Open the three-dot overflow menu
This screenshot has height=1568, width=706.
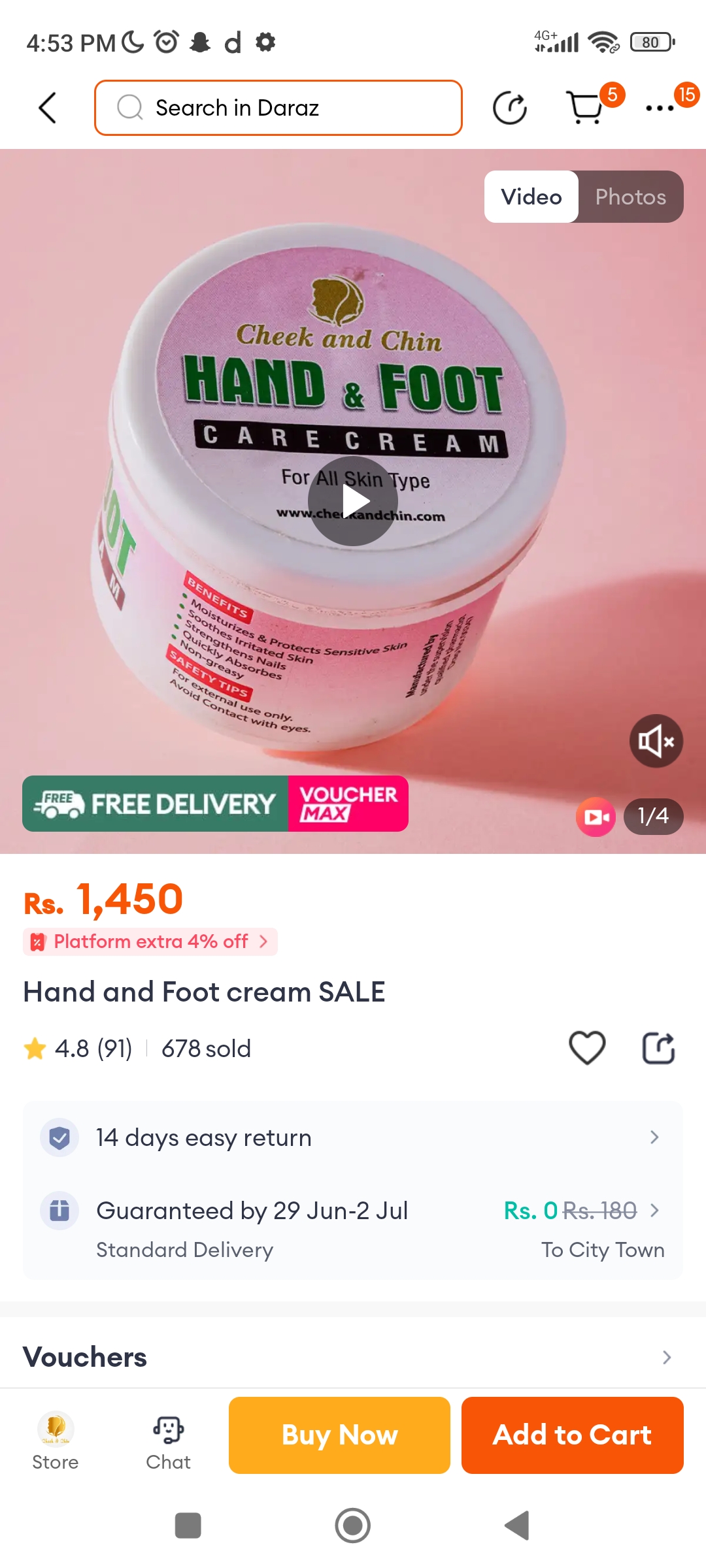click(x=660, y=108)
